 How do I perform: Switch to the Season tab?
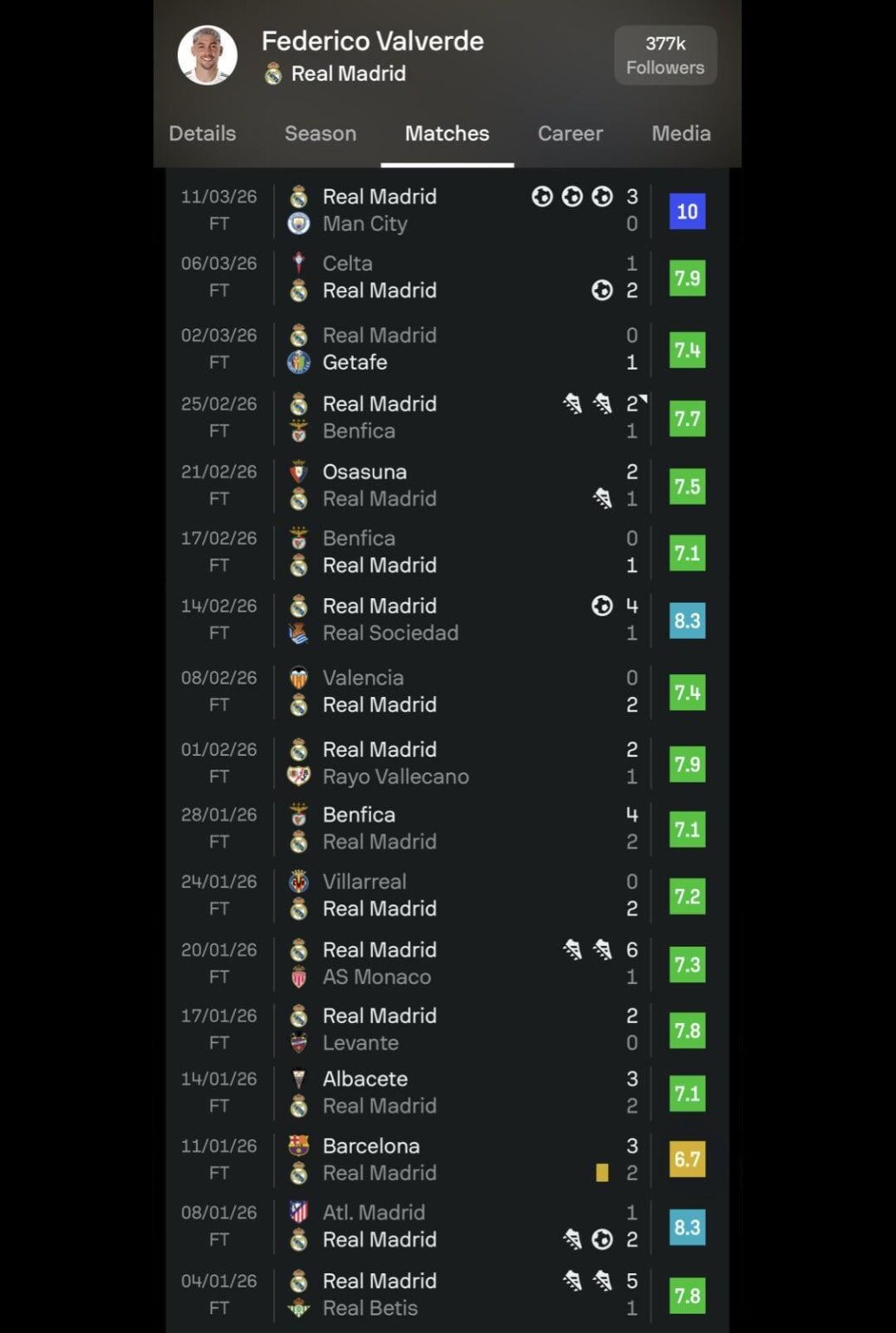(319, 134)
